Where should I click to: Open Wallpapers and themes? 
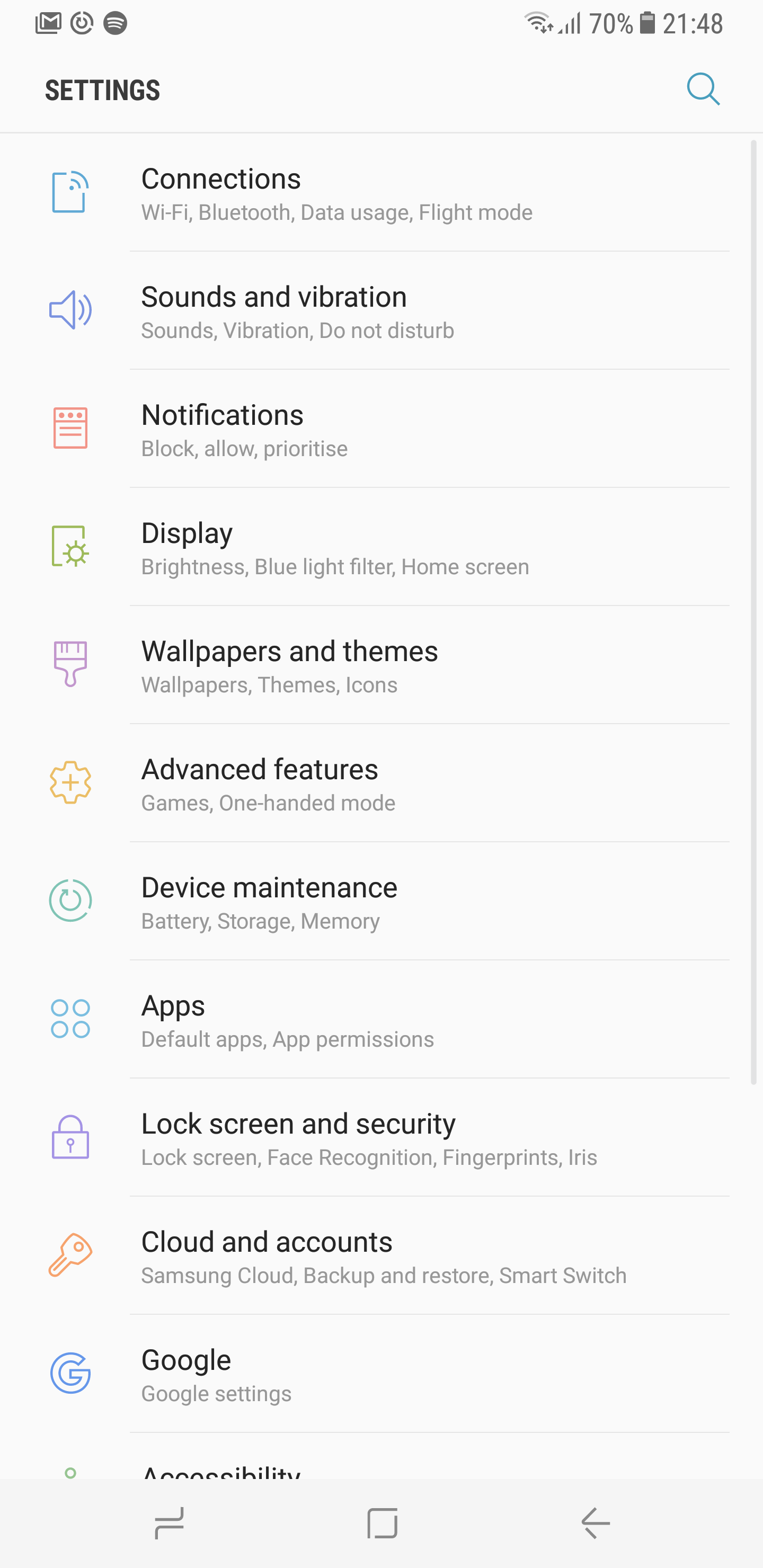(x=381, y=666)
